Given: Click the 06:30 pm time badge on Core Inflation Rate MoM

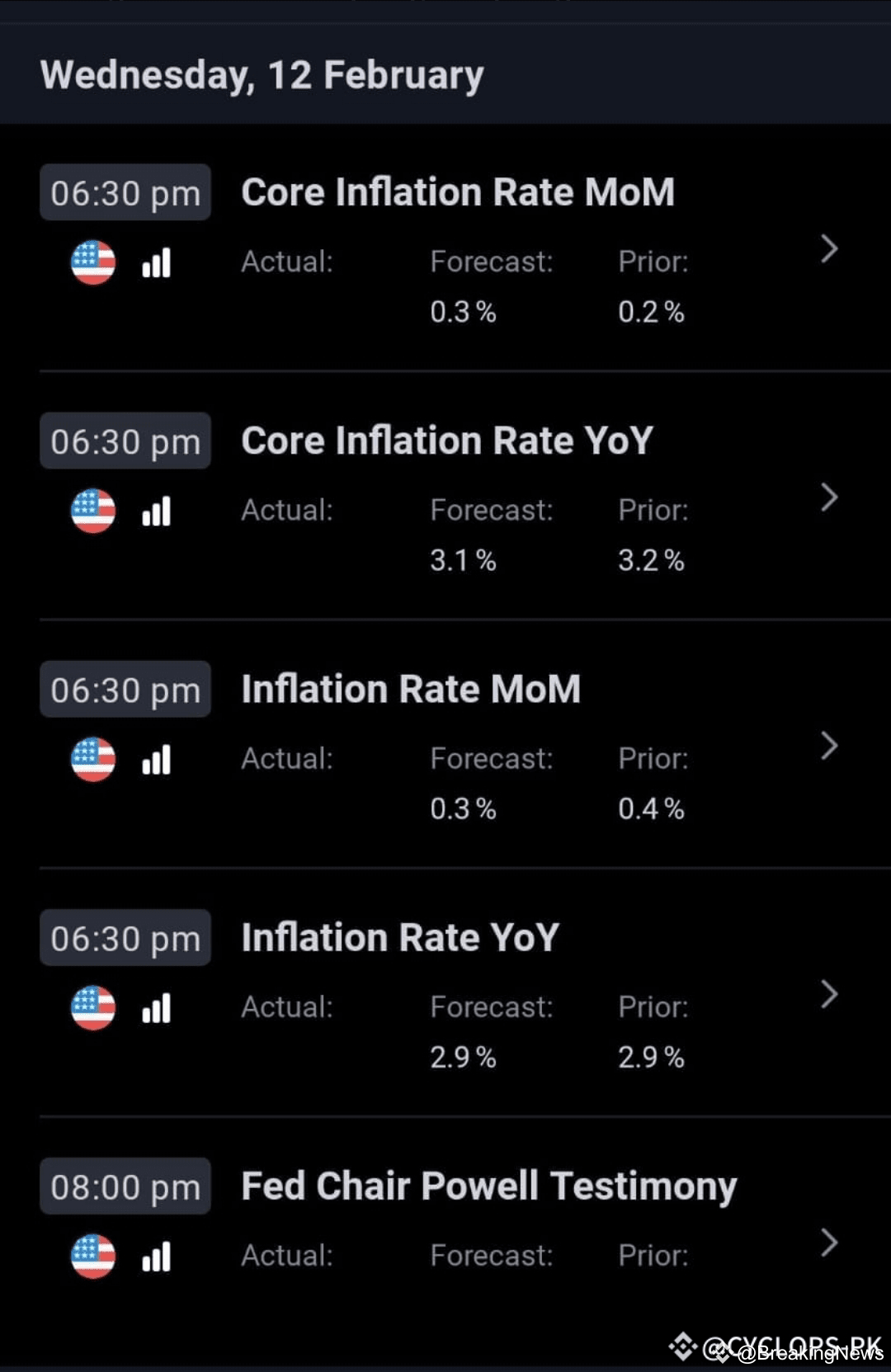Looking at the screenshot, I should coord(125,193).
